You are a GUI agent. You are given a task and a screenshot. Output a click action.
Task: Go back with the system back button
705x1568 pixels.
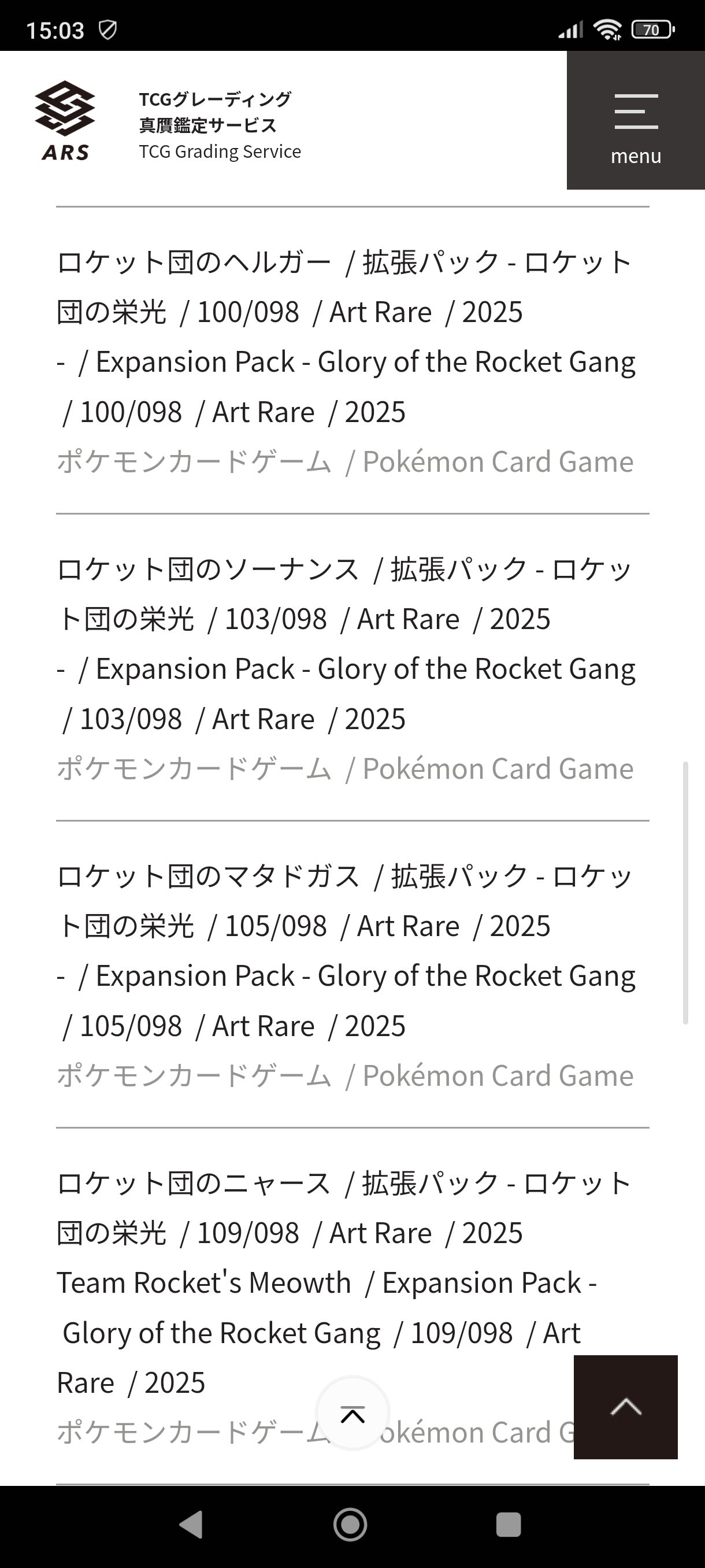tap(190, 1525)
